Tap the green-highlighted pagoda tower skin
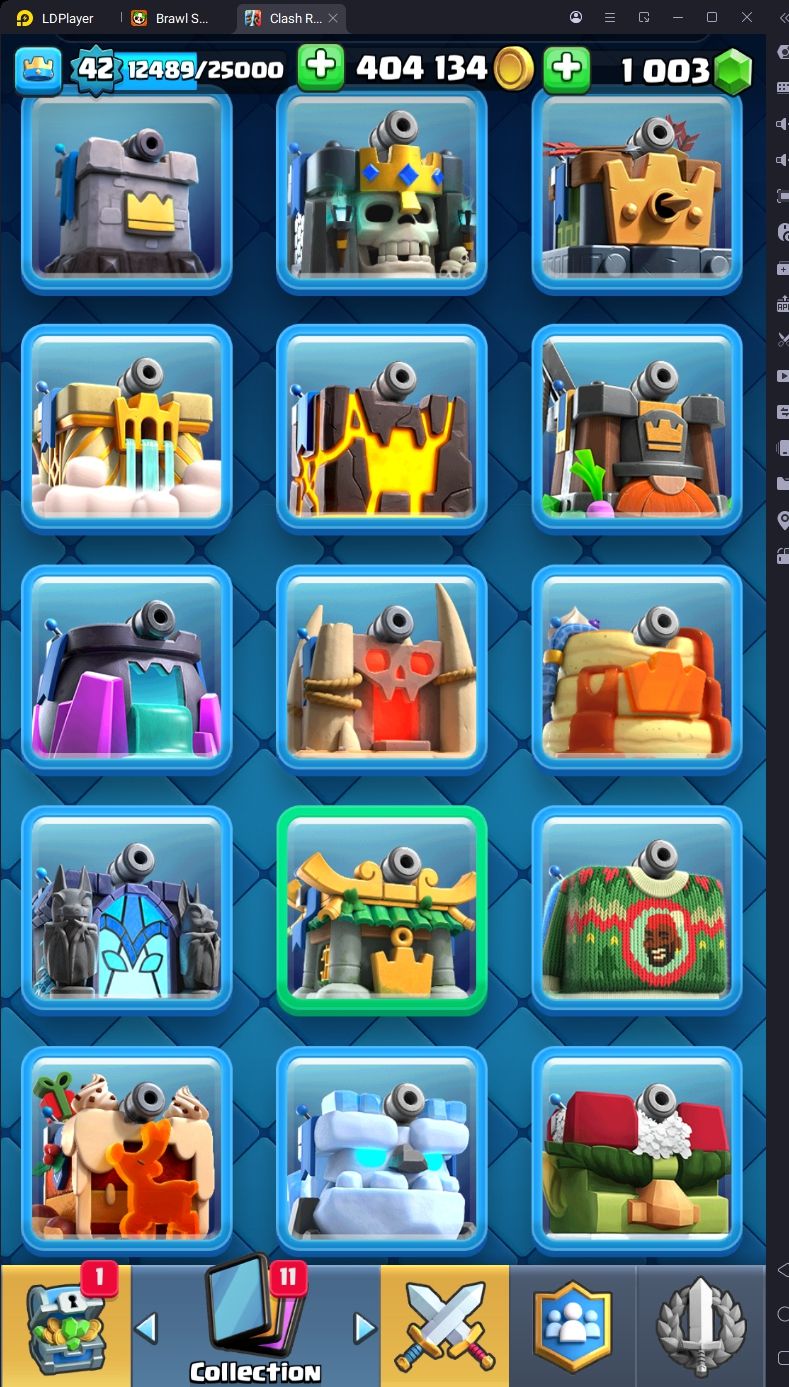 point(382,910)
